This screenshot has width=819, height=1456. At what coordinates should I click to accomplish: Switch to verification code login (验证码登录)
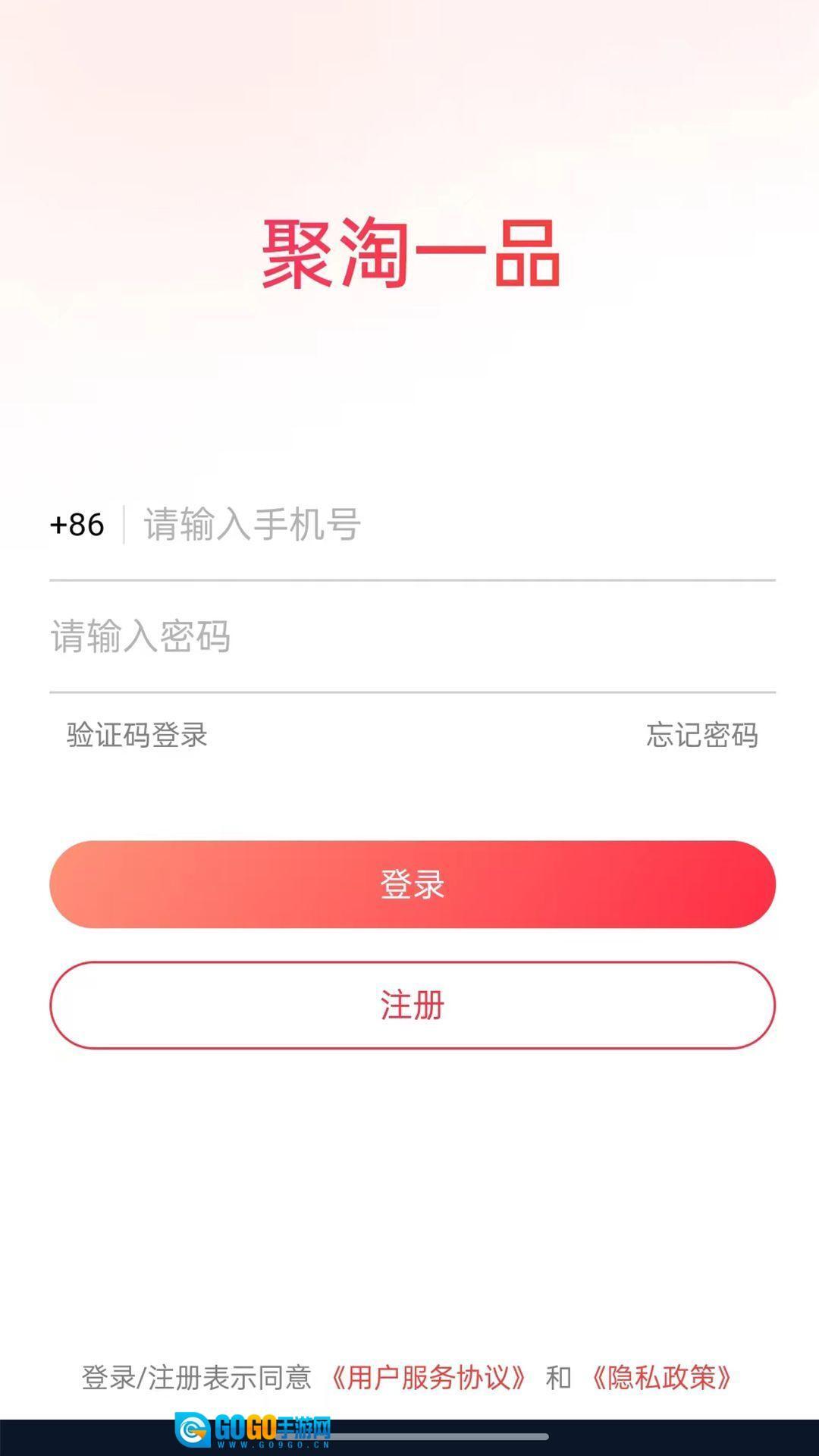pyautogui.click(x=137, y=735)
